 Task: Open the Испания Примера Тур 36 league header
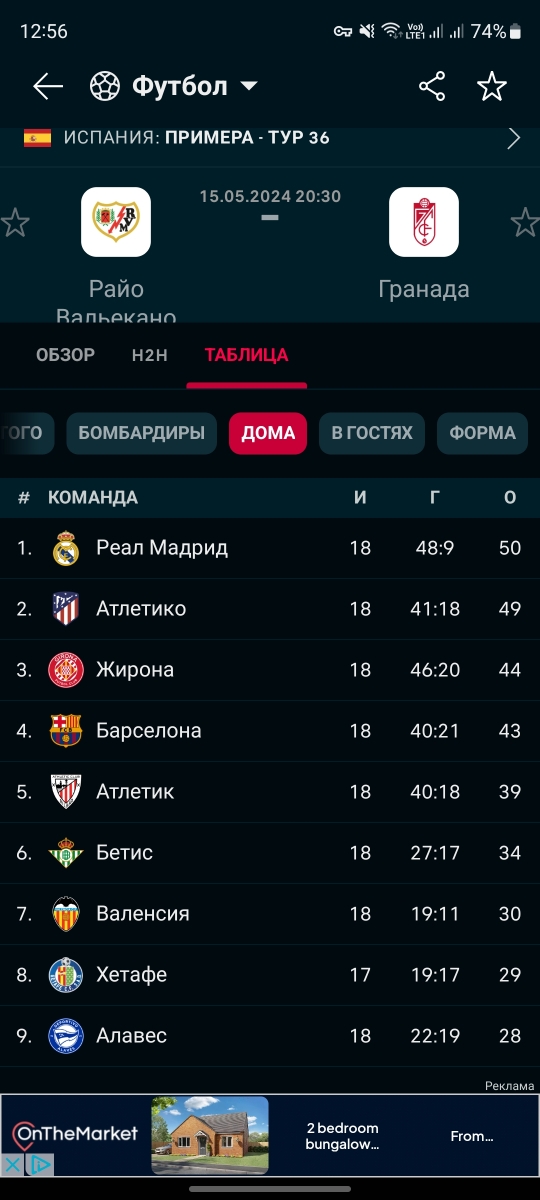click(x=270, y=138)
